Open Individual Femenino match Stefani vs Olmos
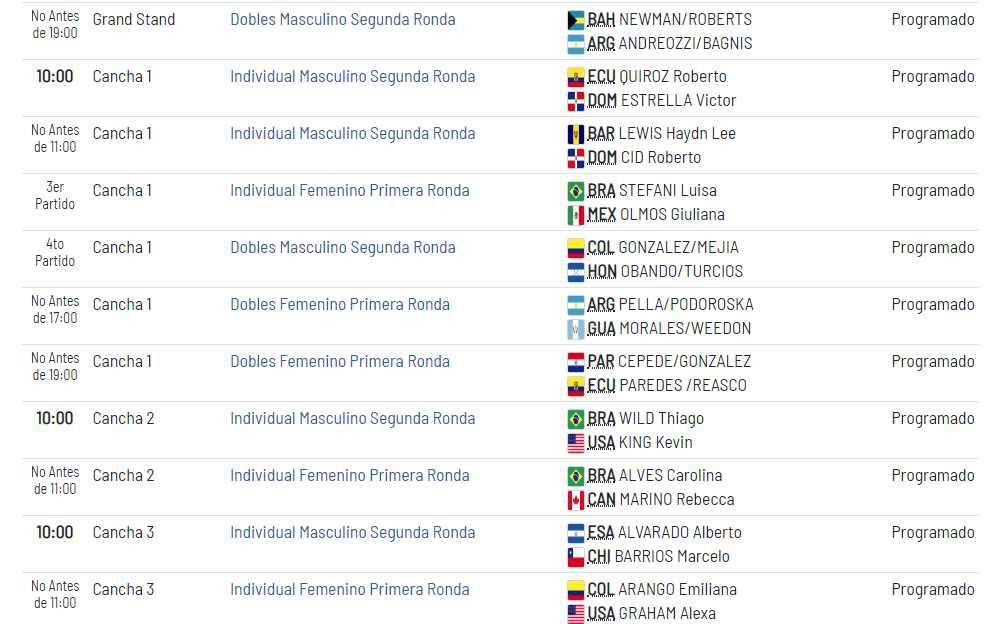The height and width of the screenshot is (624, 984). click(x=349, y=191)
